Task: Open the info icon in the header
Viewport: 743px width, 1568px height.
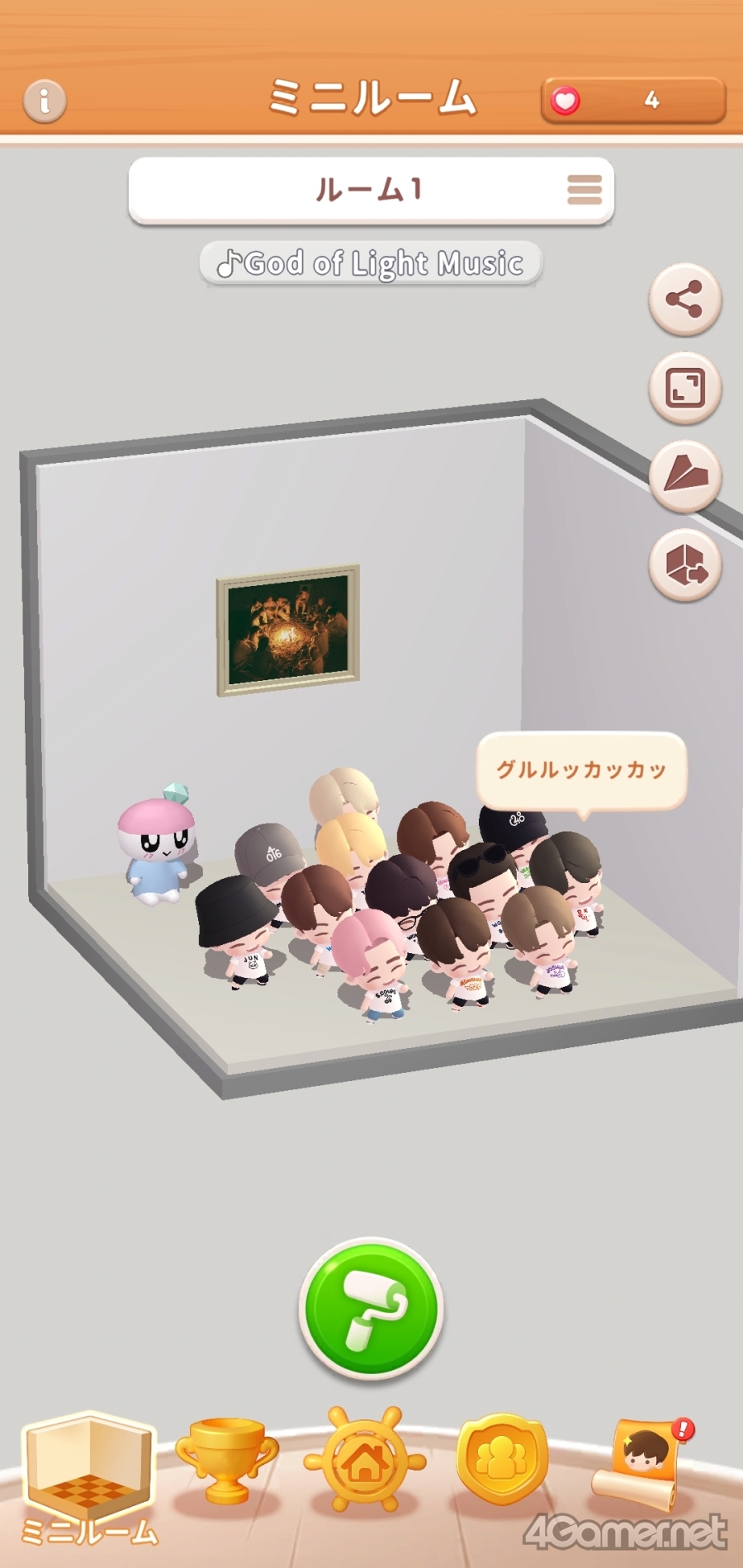Action: 45,101
